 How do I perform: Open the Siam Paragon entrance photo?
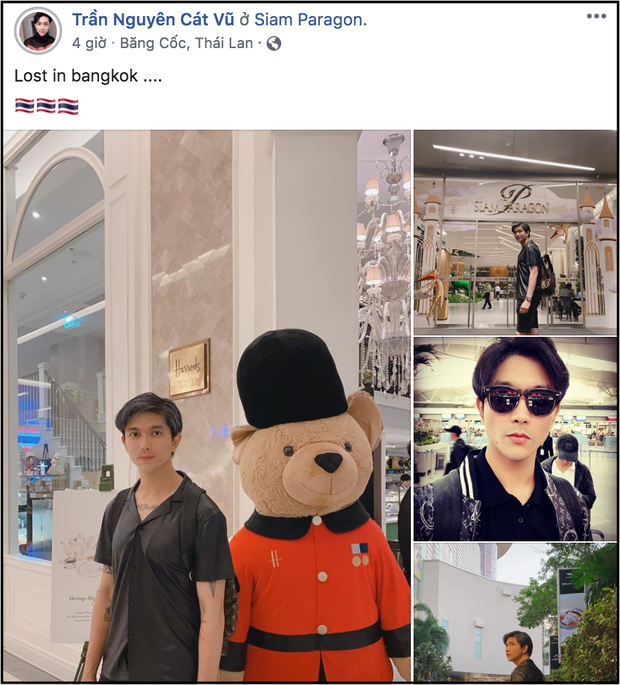515,232
